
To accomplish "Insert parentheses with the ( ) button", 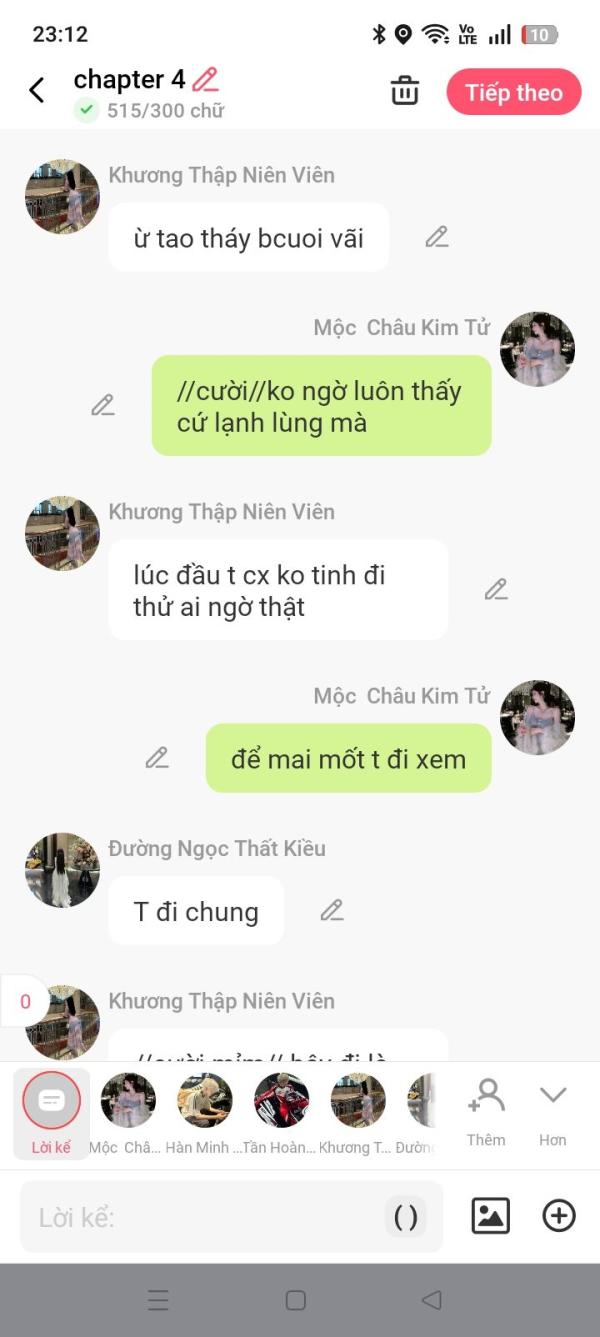I will click(x=406, y=1217).
